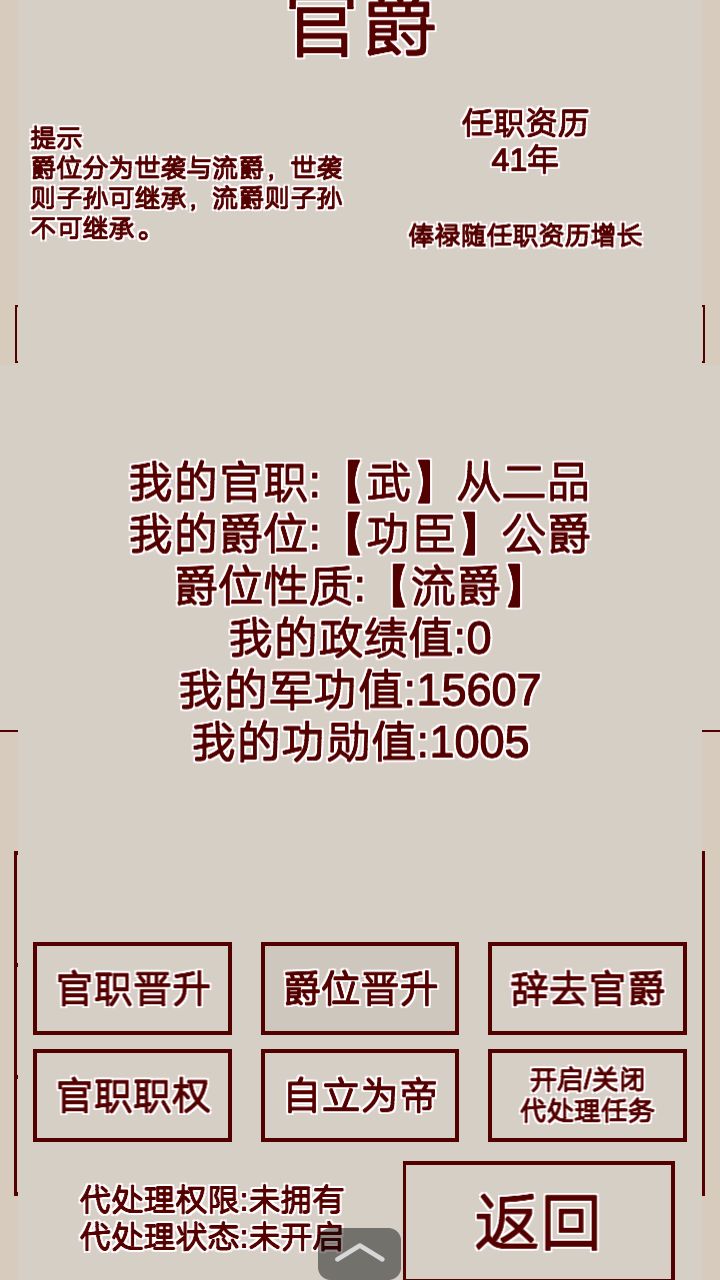Tap 我的功勋值:1005 stat line
Image resolution: width=720 pixels, height=1280 pixels.
coord(360,739)
